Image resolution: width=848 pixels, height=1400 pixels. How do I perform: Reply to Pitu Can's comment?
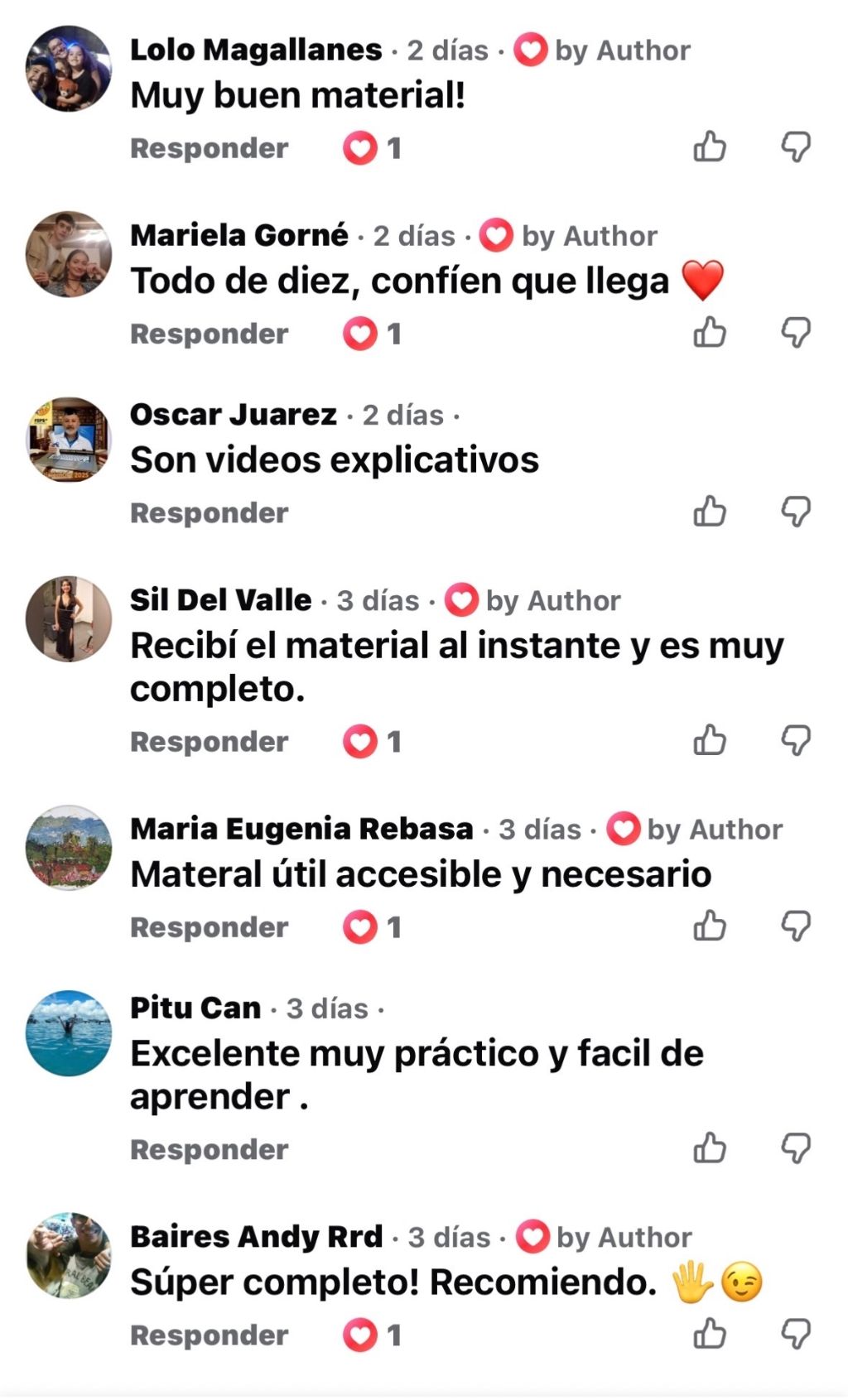(210, 1150)
